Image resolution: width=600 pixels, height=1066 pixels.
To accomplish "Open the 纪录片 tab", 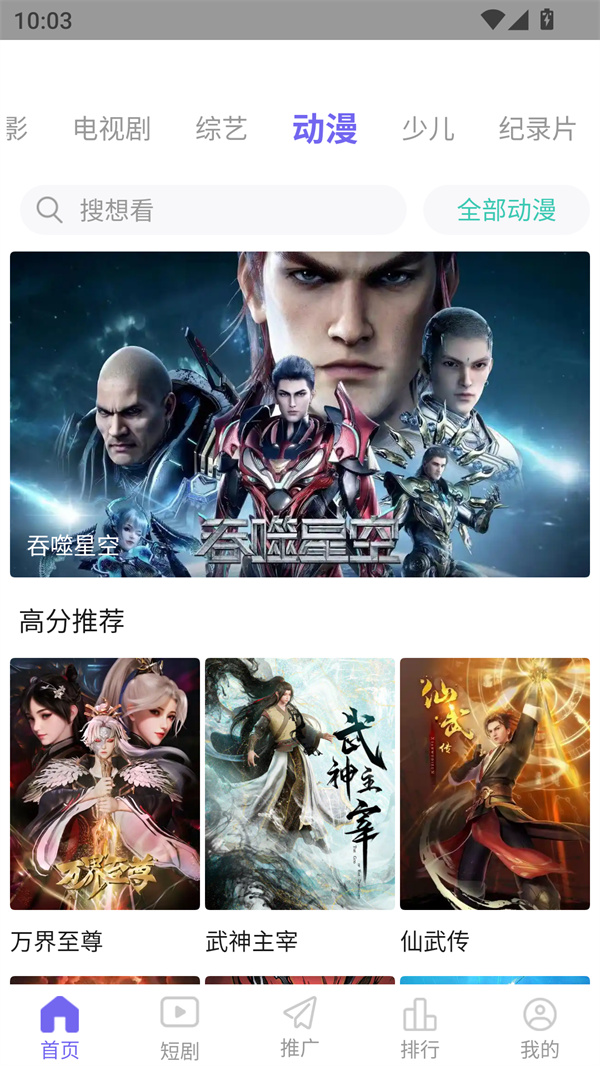I will tap(537, 129).
